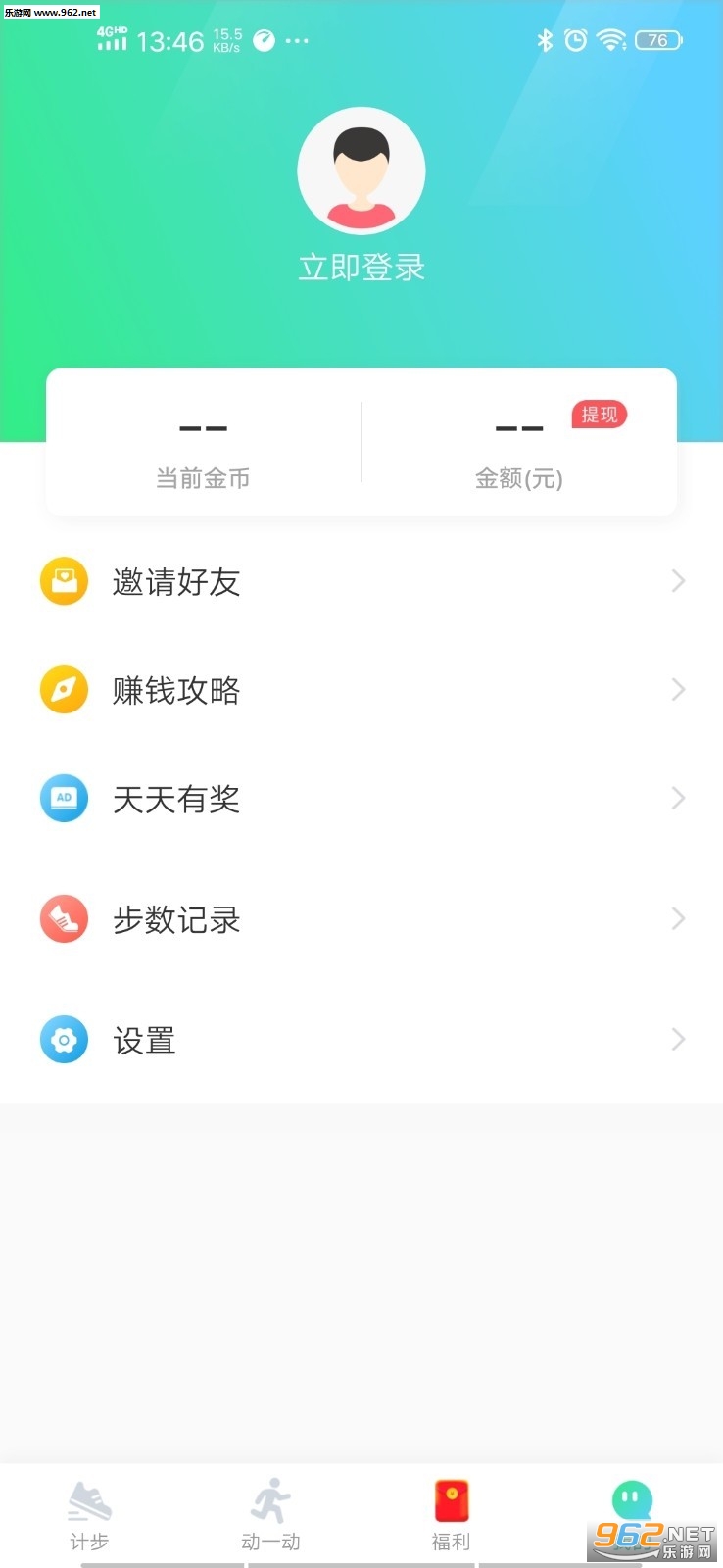View 步数记录 step history

point(361,919)
